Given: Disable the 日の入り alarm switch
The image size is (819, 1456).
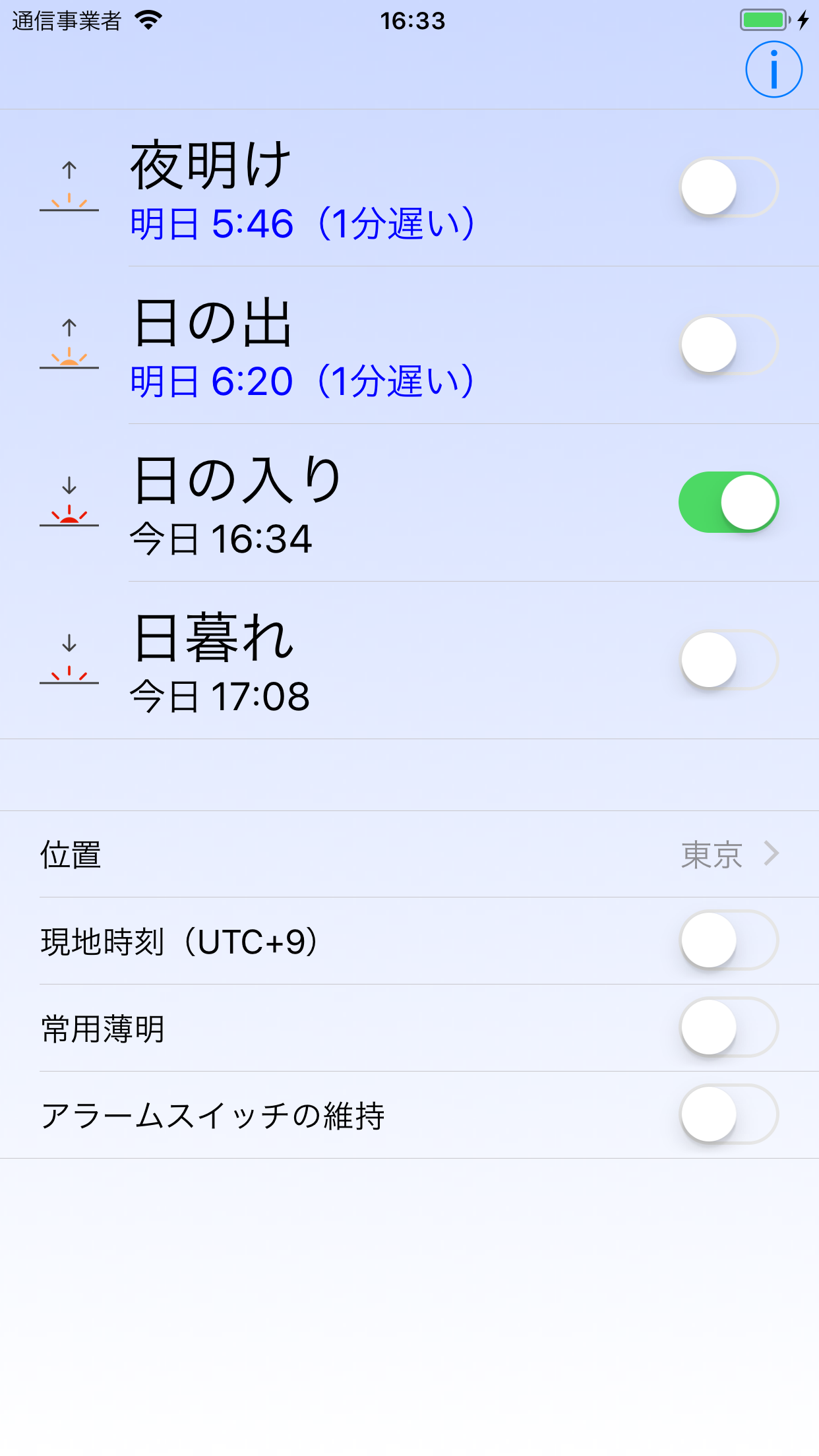Looking at the screenshot, I should click(729, 502).
